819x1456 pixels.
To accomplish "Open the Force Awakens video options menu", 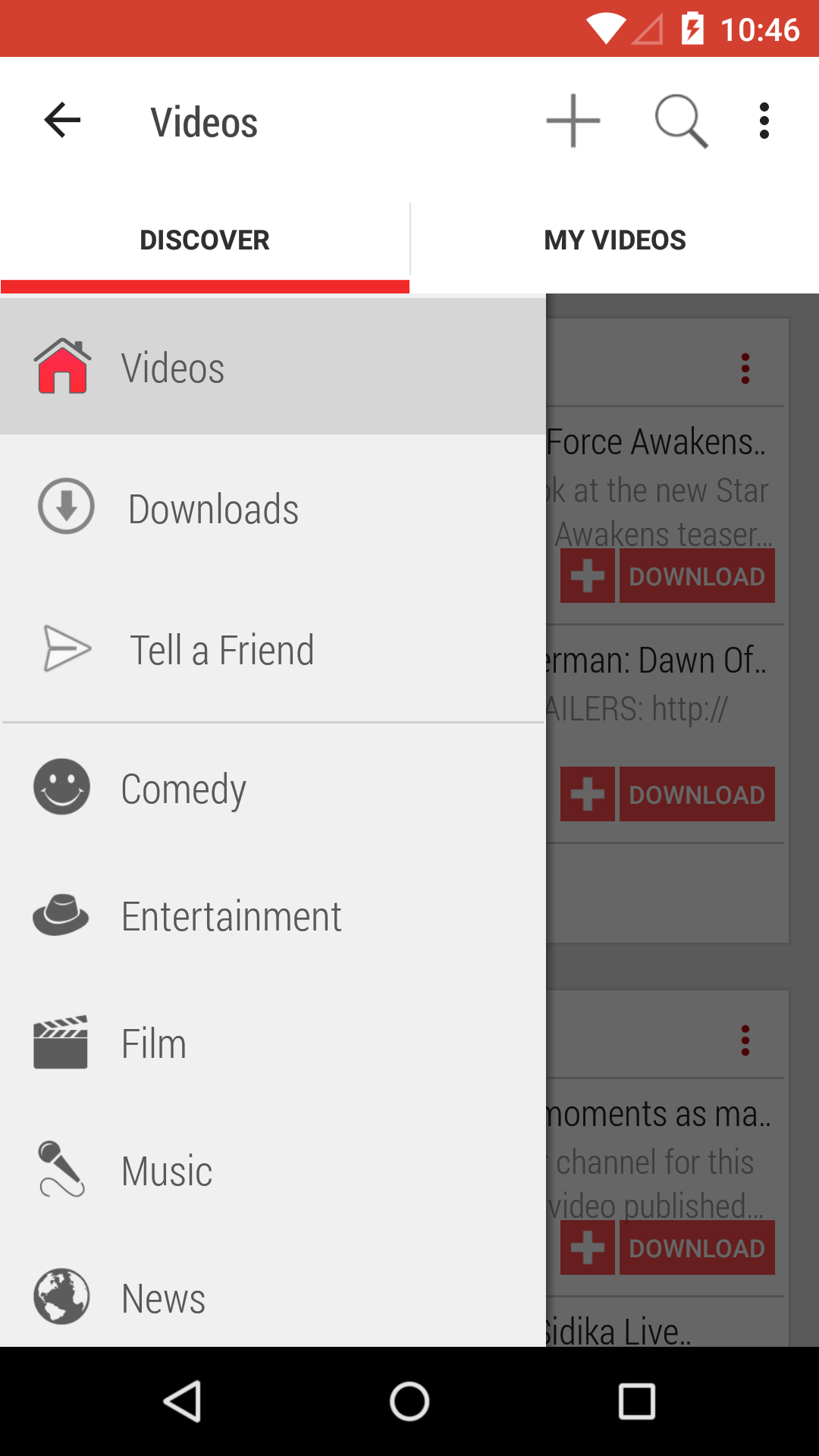I will [746, 369].
